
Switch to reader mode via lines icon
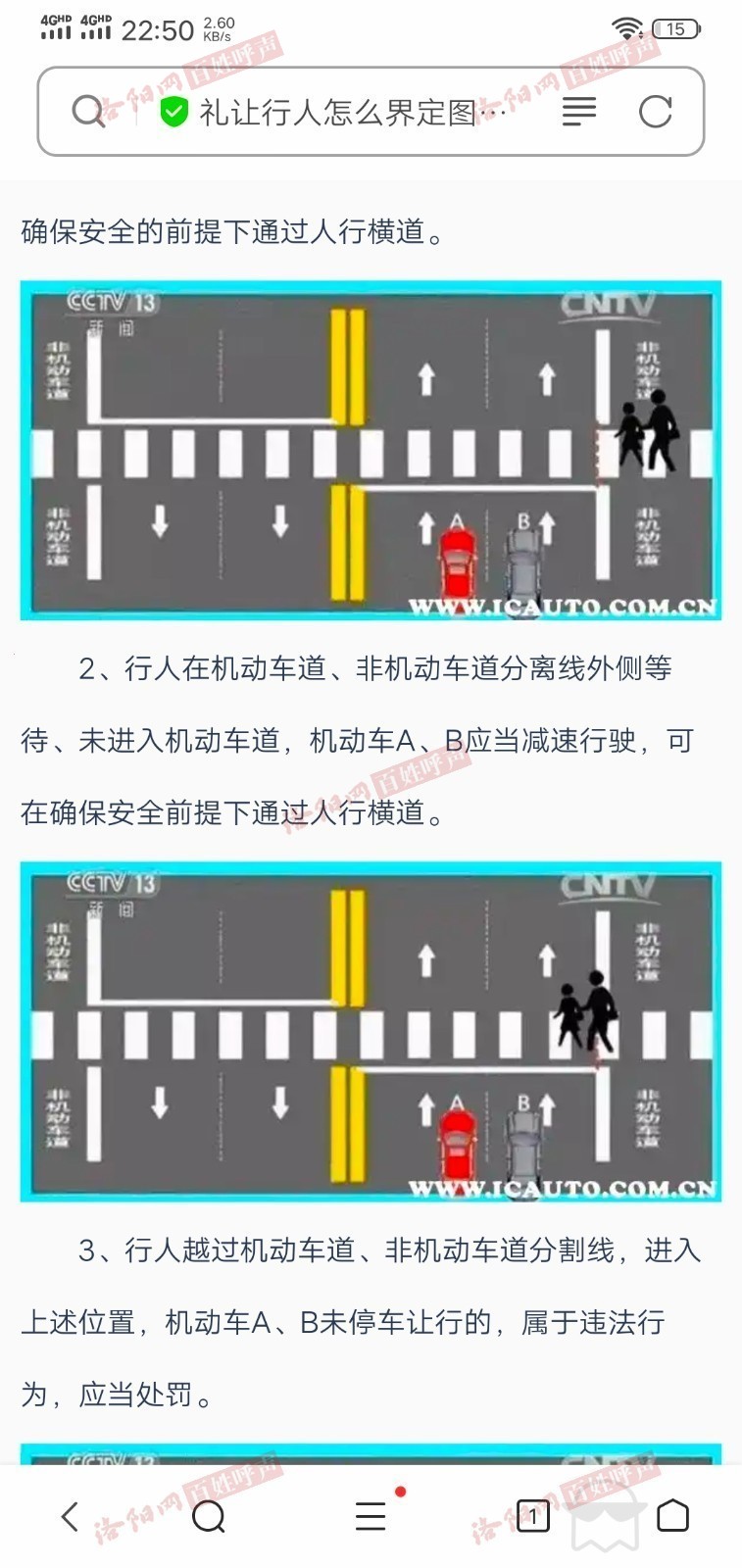578,112
